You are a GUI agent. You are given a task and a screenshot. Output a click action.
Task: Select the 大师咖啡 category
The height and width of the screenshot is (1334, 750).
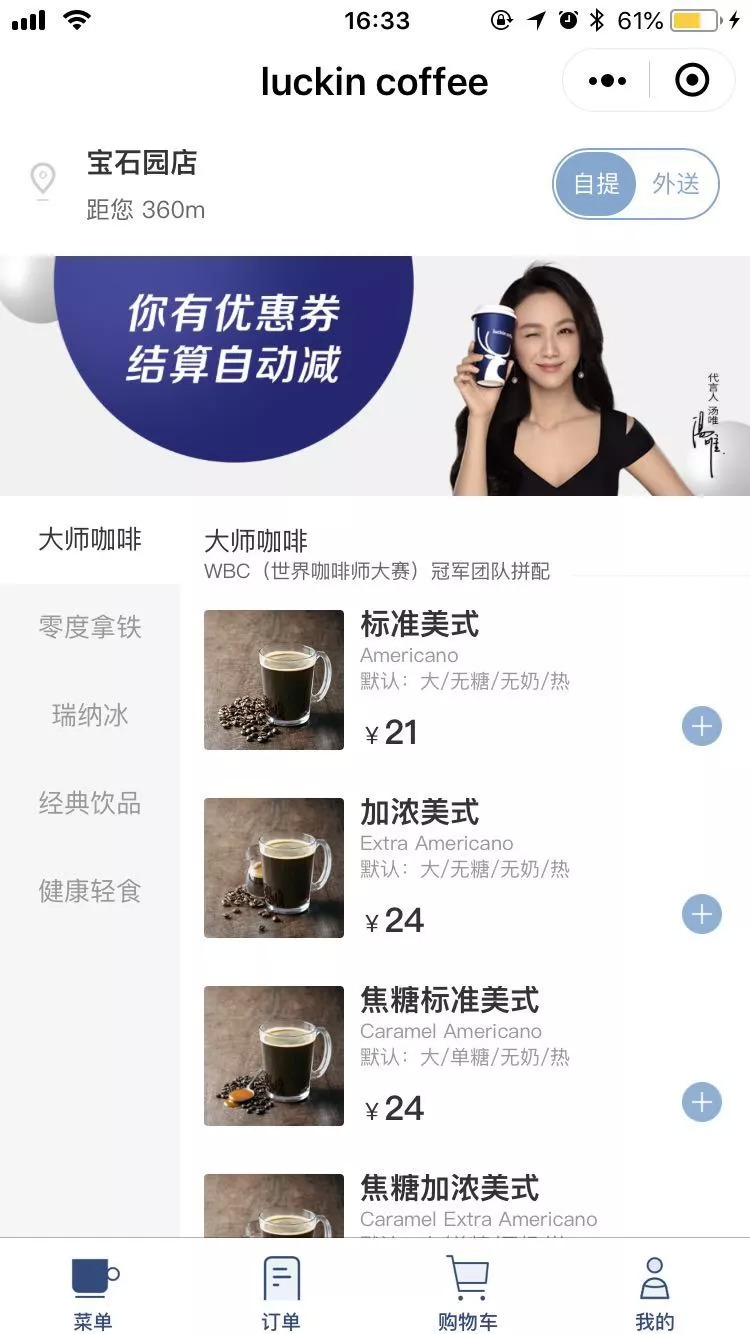point(90,540)
